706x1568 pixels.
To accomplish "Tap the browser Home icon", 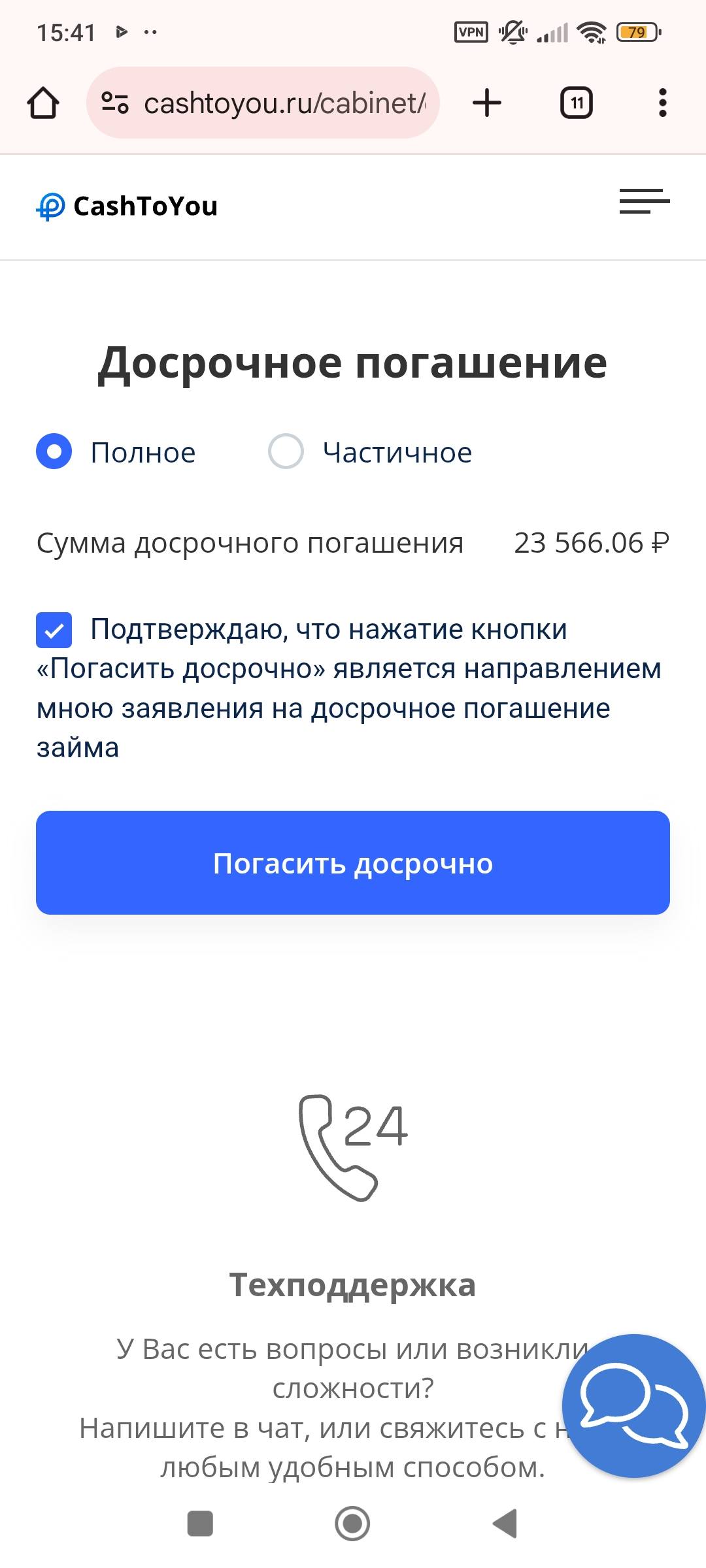I will (x=42, y=103).
